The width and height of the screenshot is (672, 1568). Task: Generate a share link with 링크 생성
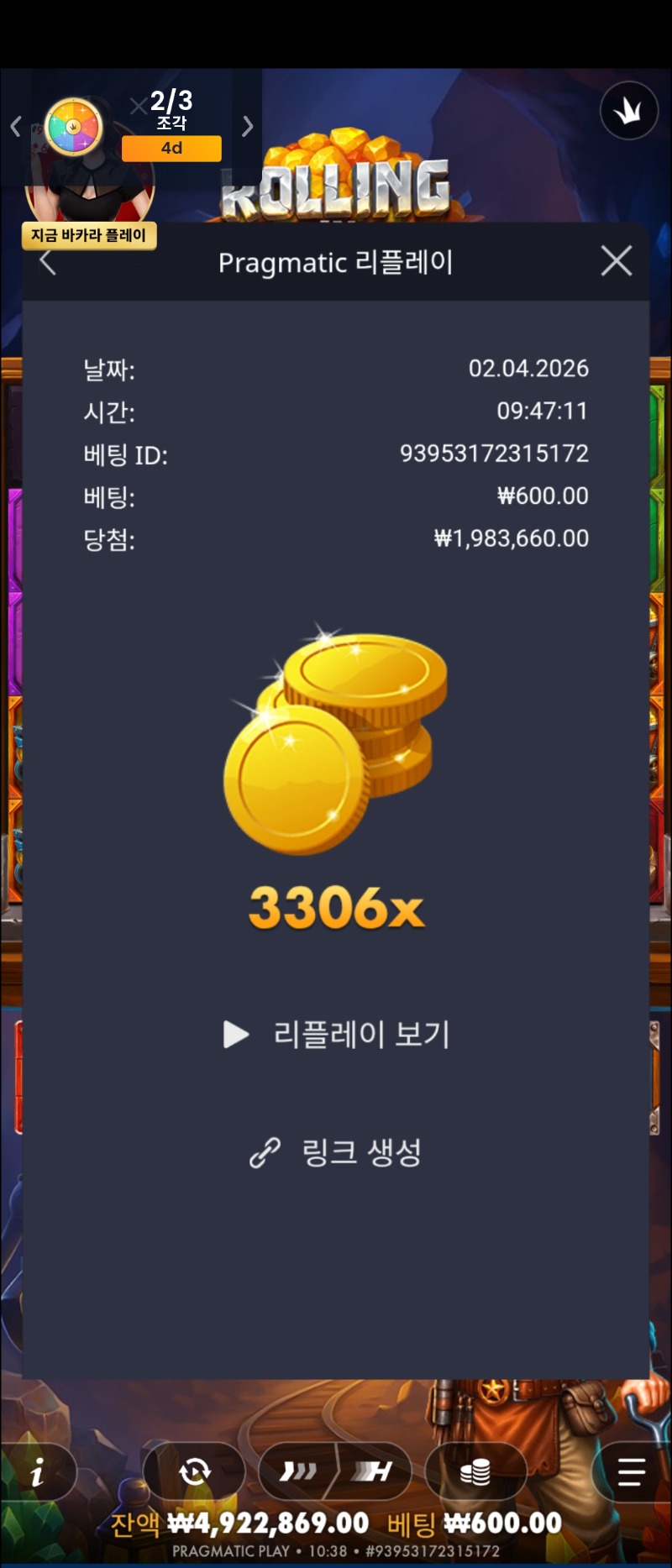click(336, 1152)
